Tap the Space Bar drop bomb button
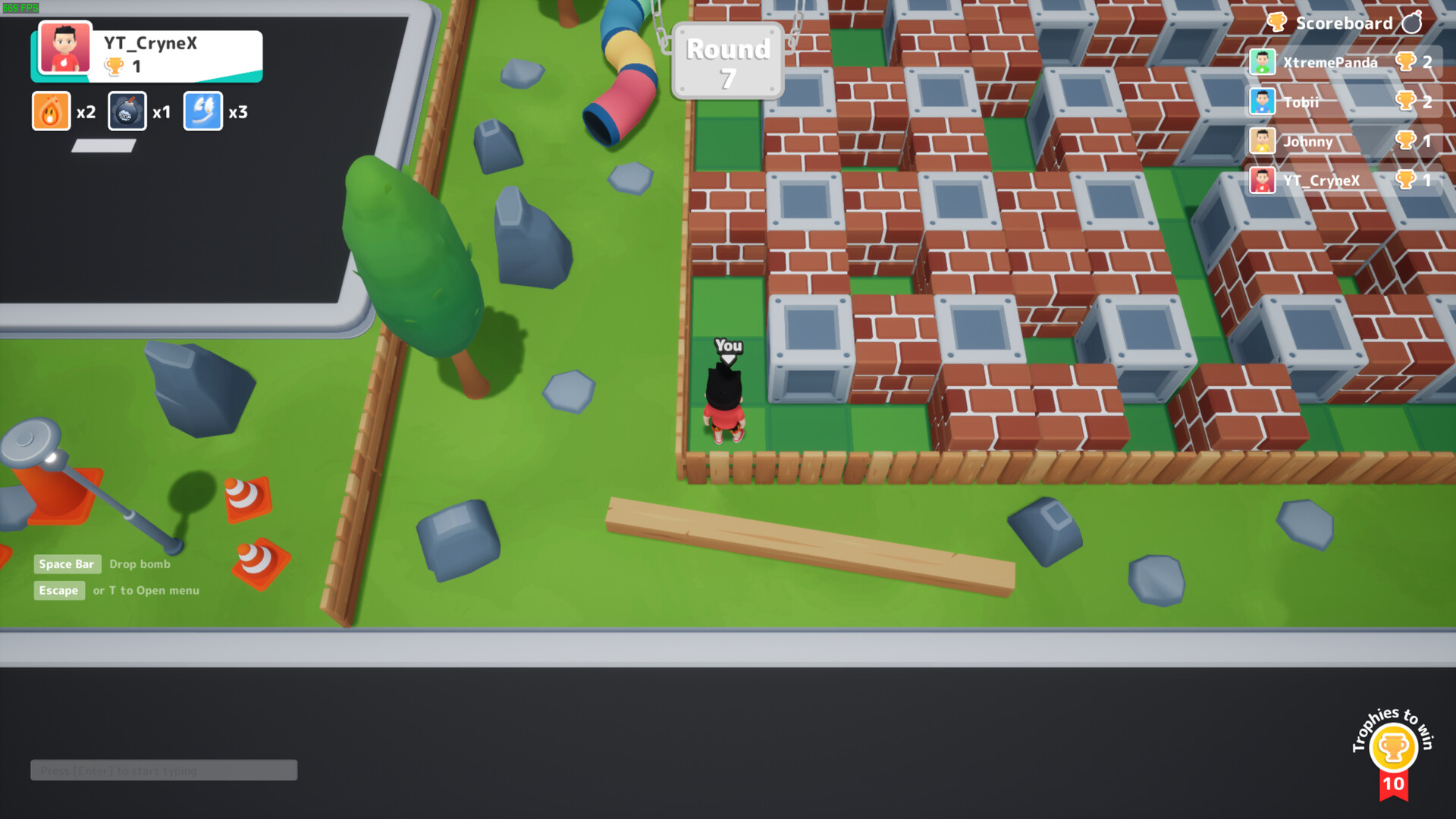 click(x=67, y=564)
